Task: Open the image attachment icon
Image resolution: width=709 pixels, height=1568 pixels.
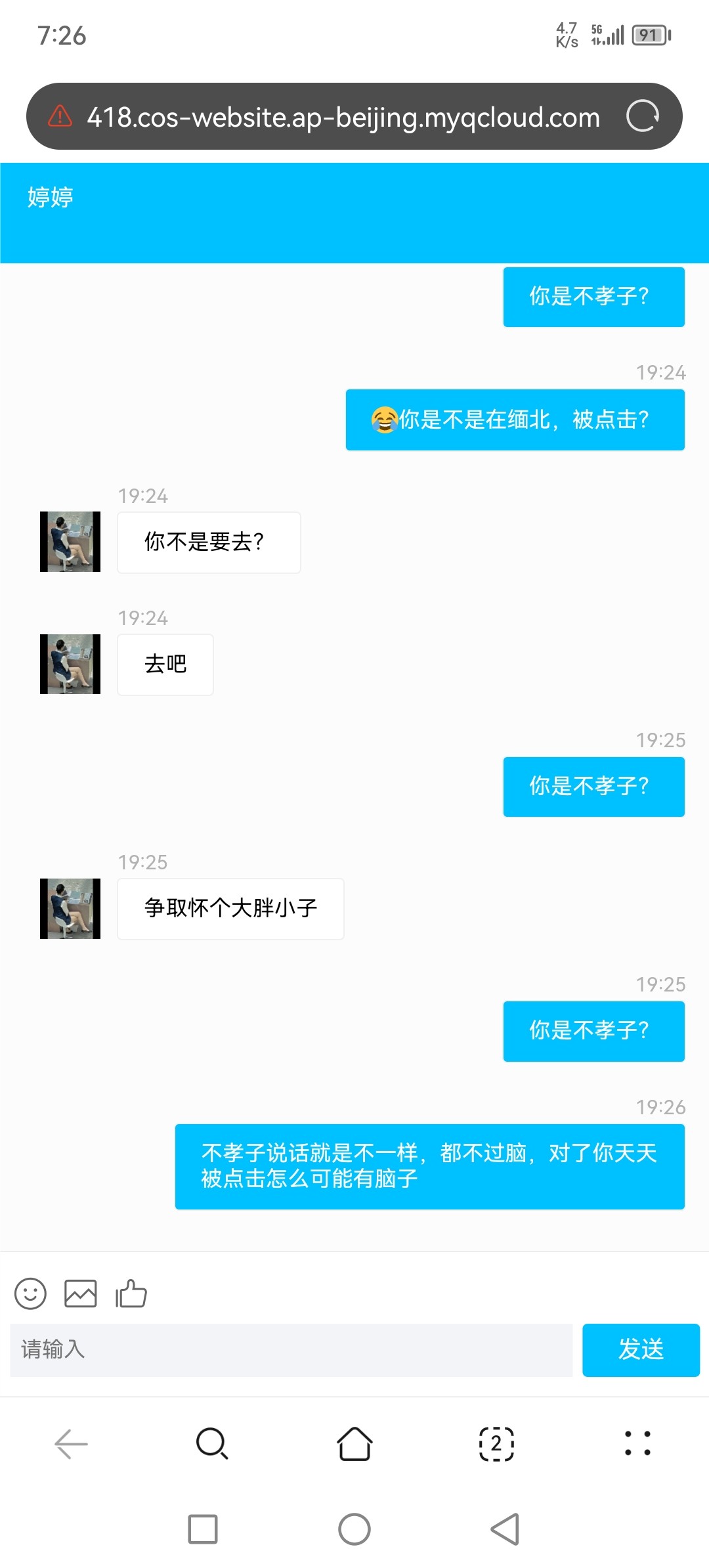Action: pyautogui.click(x=81, y=1294)
